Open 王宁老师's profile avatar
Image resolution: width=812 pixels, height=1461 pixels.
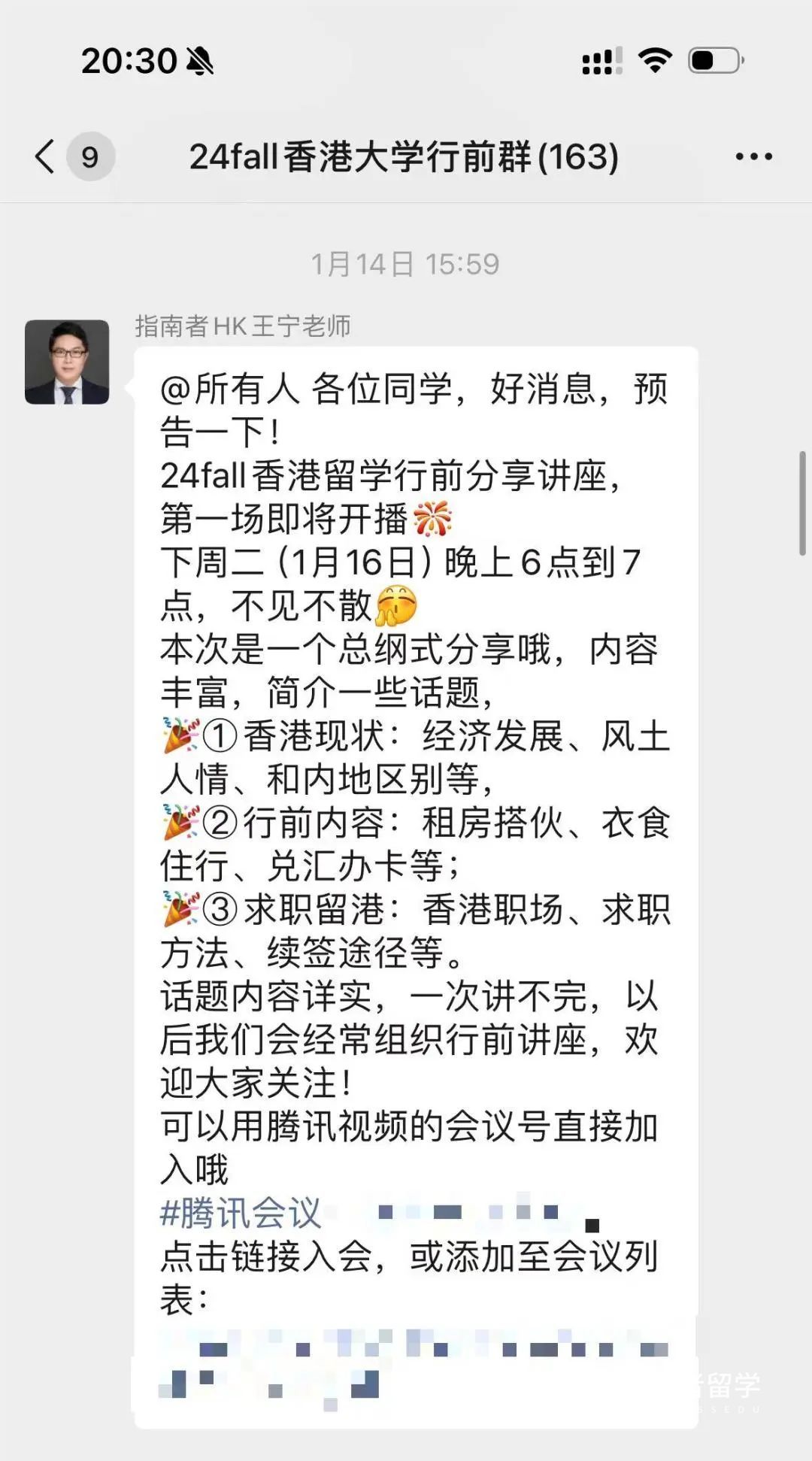click(x=67, y=362)
